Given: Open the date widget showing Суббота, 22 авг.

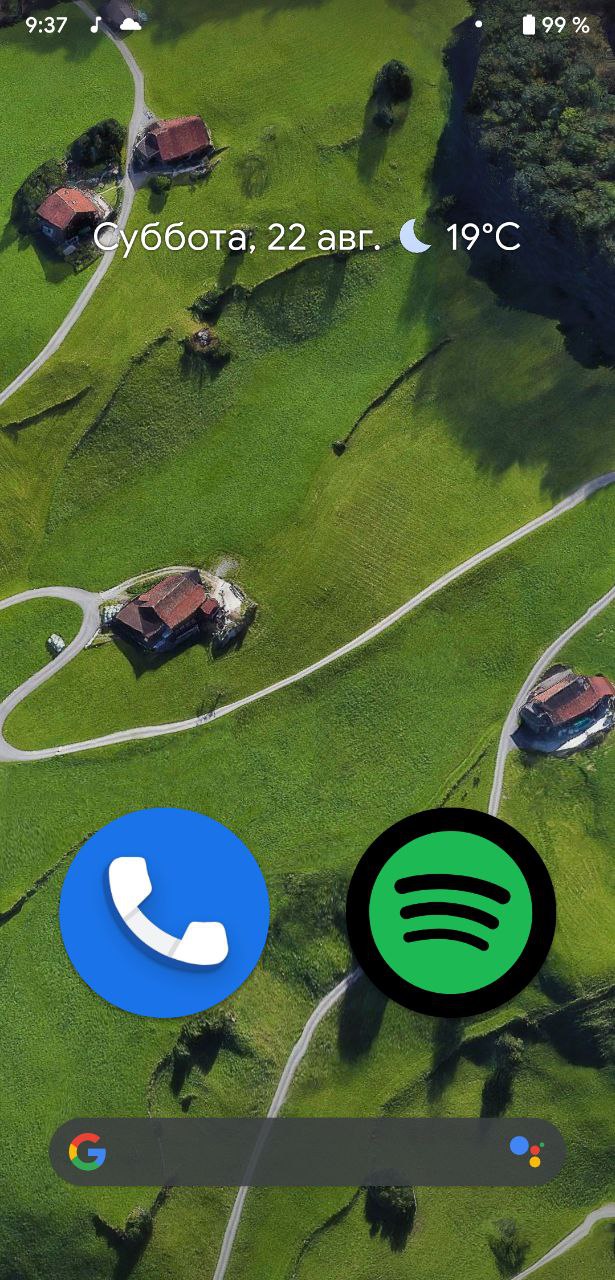Looking at the screenshot, I should pos(238,238).
